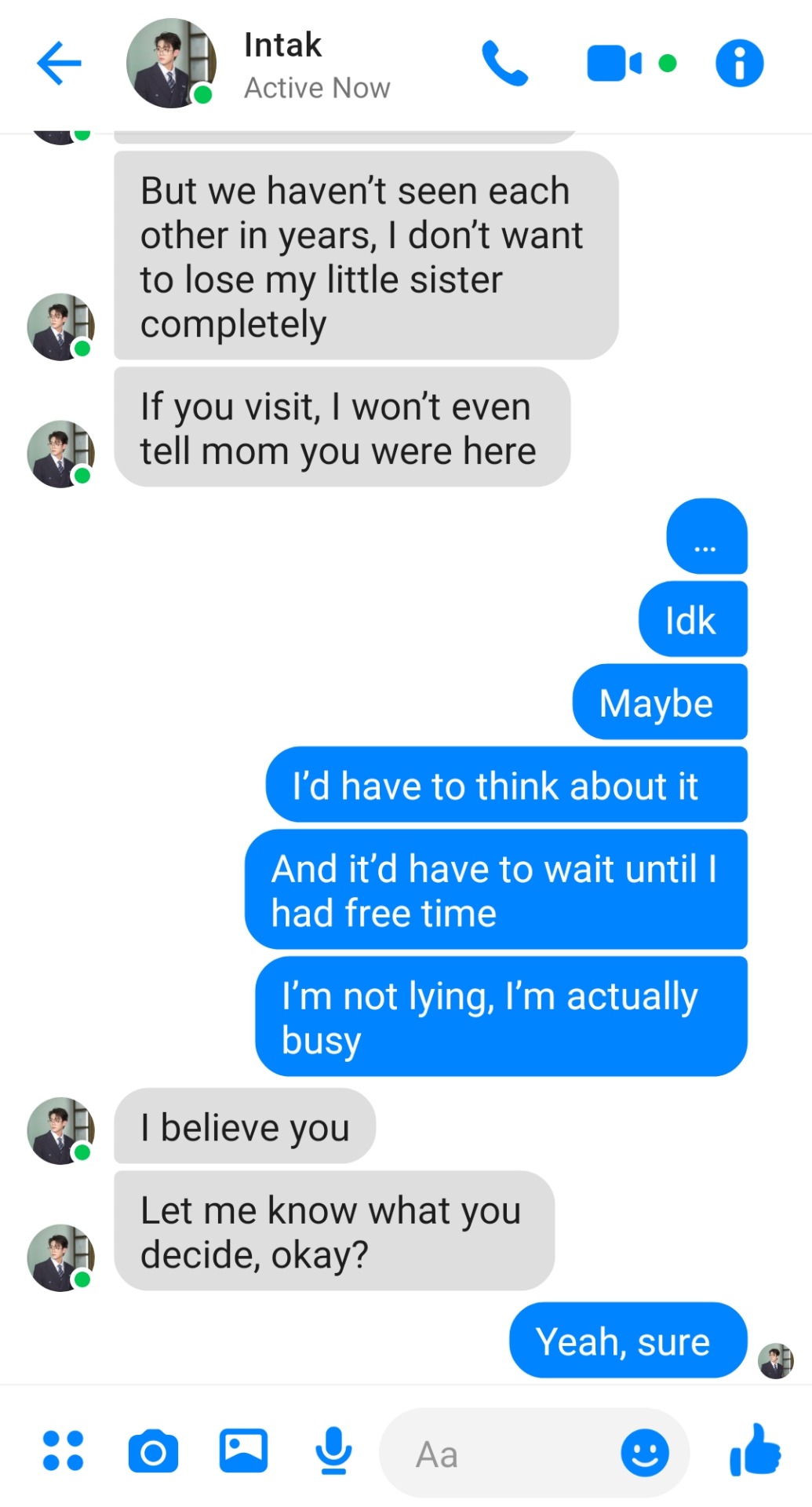Send a thumbs-up like
The height and width of the screenshot is (1507, 812).
point(755,1450)
